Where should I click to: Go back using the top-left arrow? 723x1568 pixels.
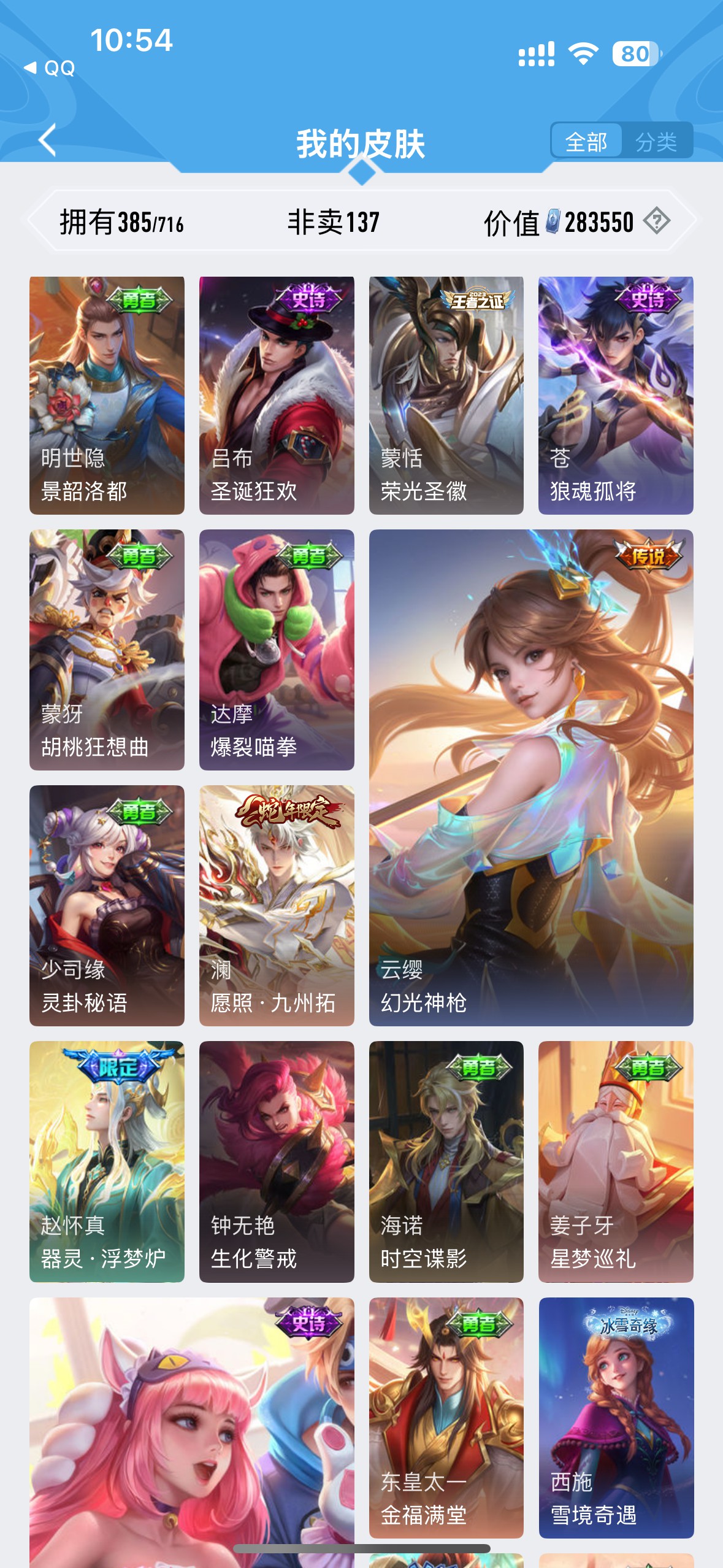pyautogui.click(x=48, y=140)
